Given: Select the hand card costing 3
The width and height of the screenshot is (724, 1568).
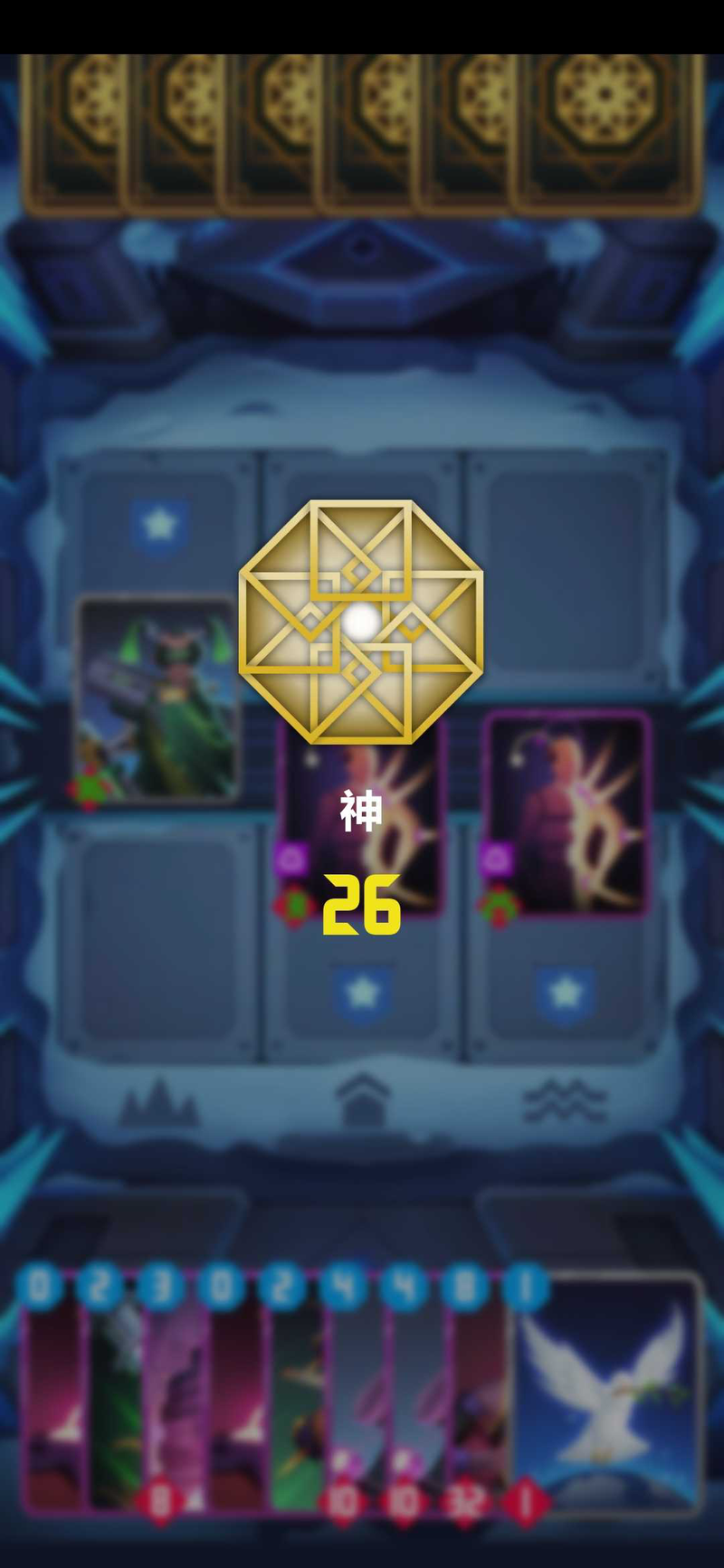Looking at the screenshot, I should point(173,1402).
